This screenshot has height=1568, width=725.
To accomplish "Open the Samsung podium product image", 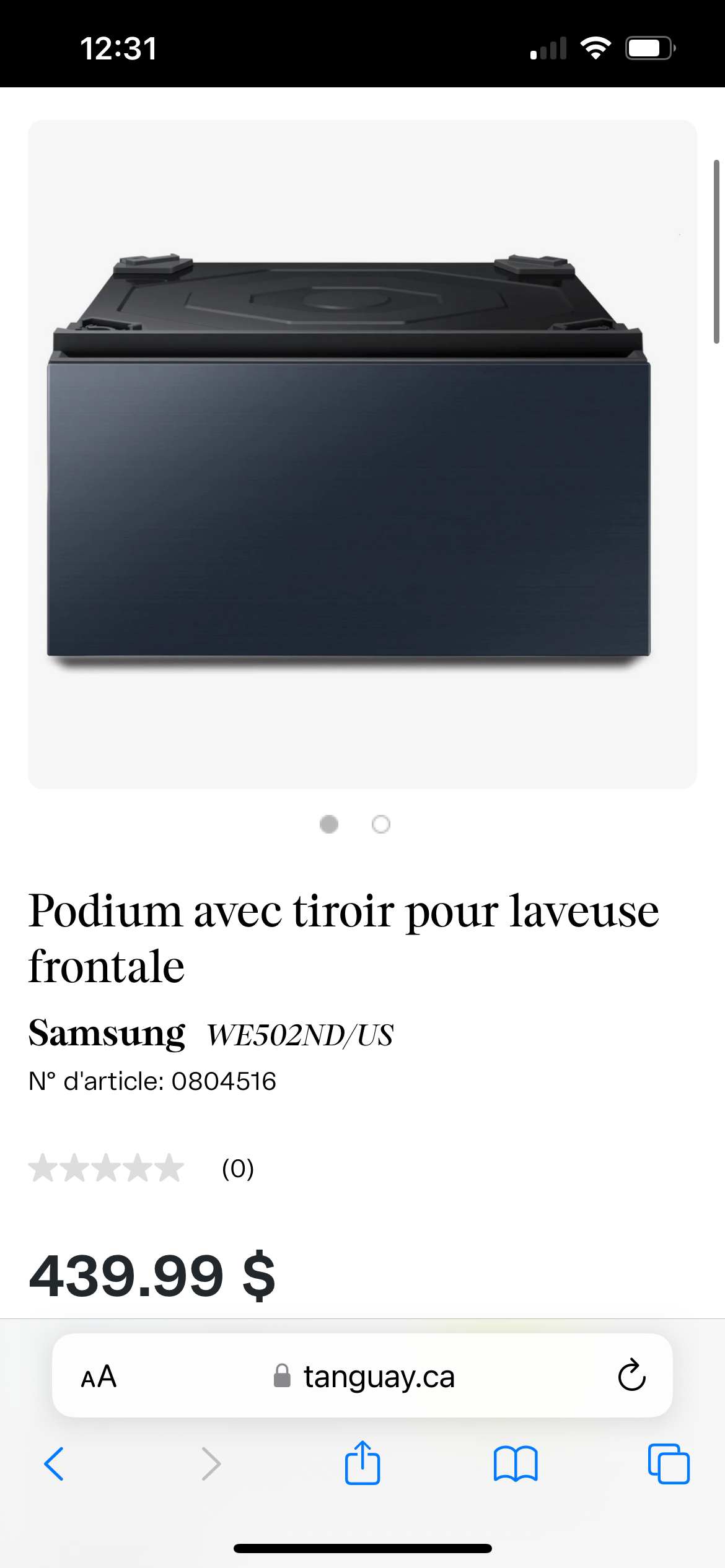I will [x=362, y=454].
